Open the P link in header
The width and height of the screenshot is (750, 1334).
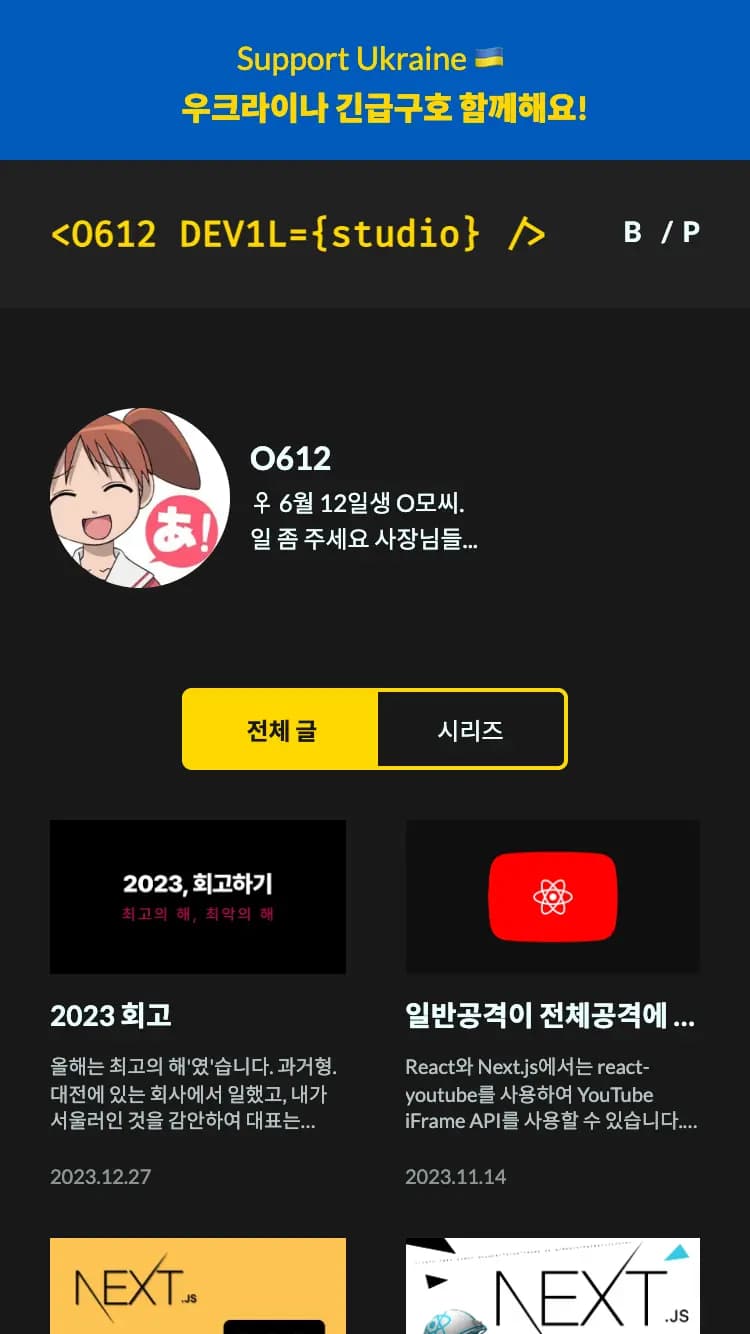tap(690, 233)
